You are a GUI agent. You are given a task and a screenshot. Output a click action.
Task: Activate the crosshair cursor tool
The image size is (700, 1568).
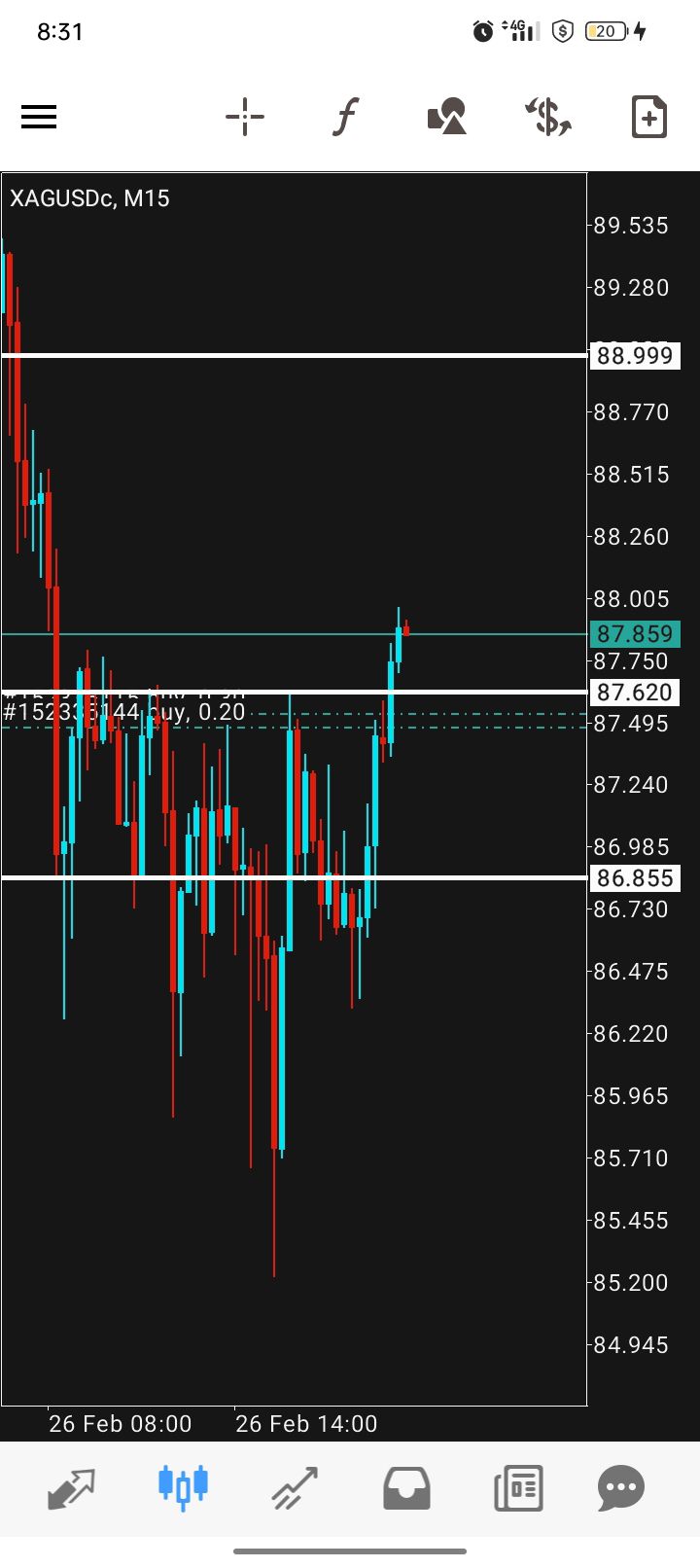(x=245, y=118)
